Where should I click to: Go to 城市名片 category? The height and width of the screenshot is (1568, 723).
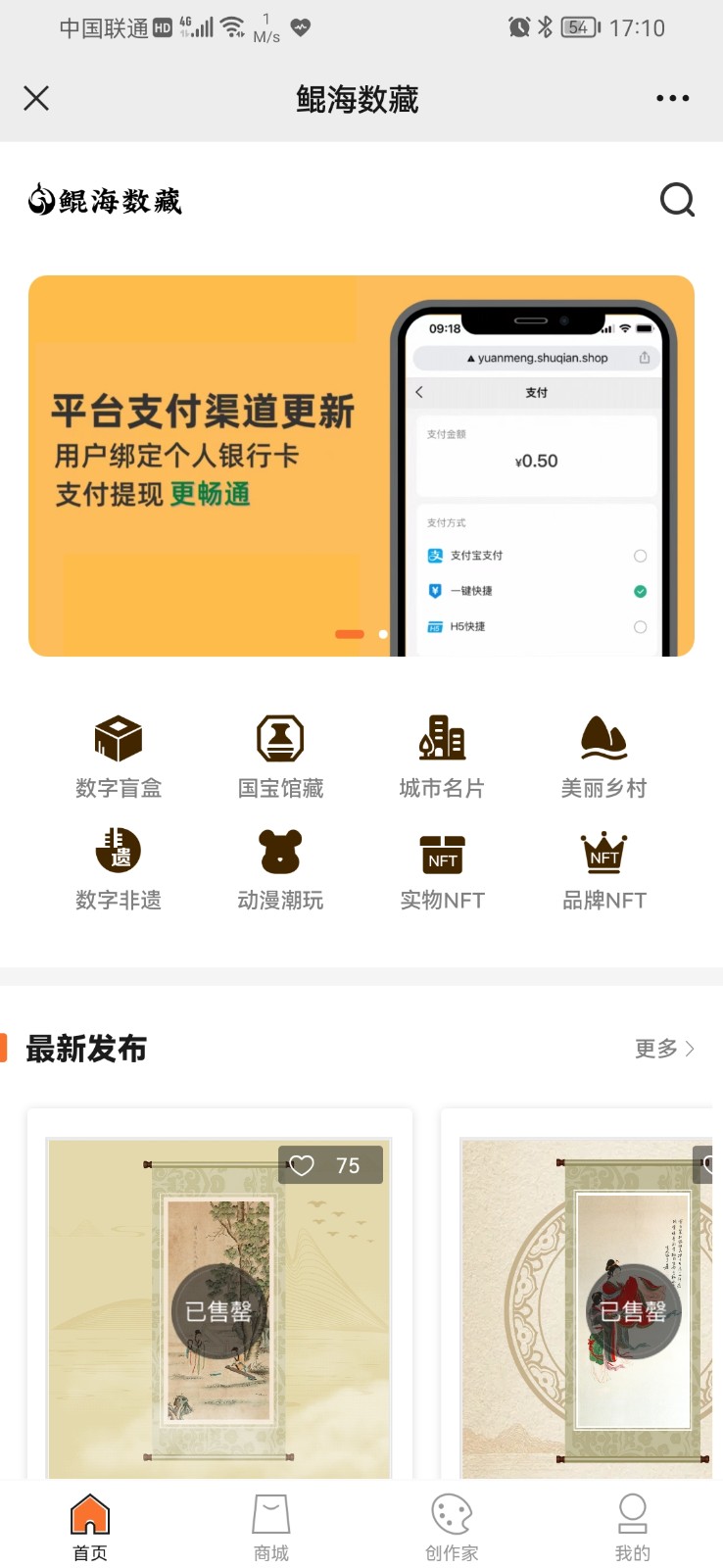coord(442,756)
